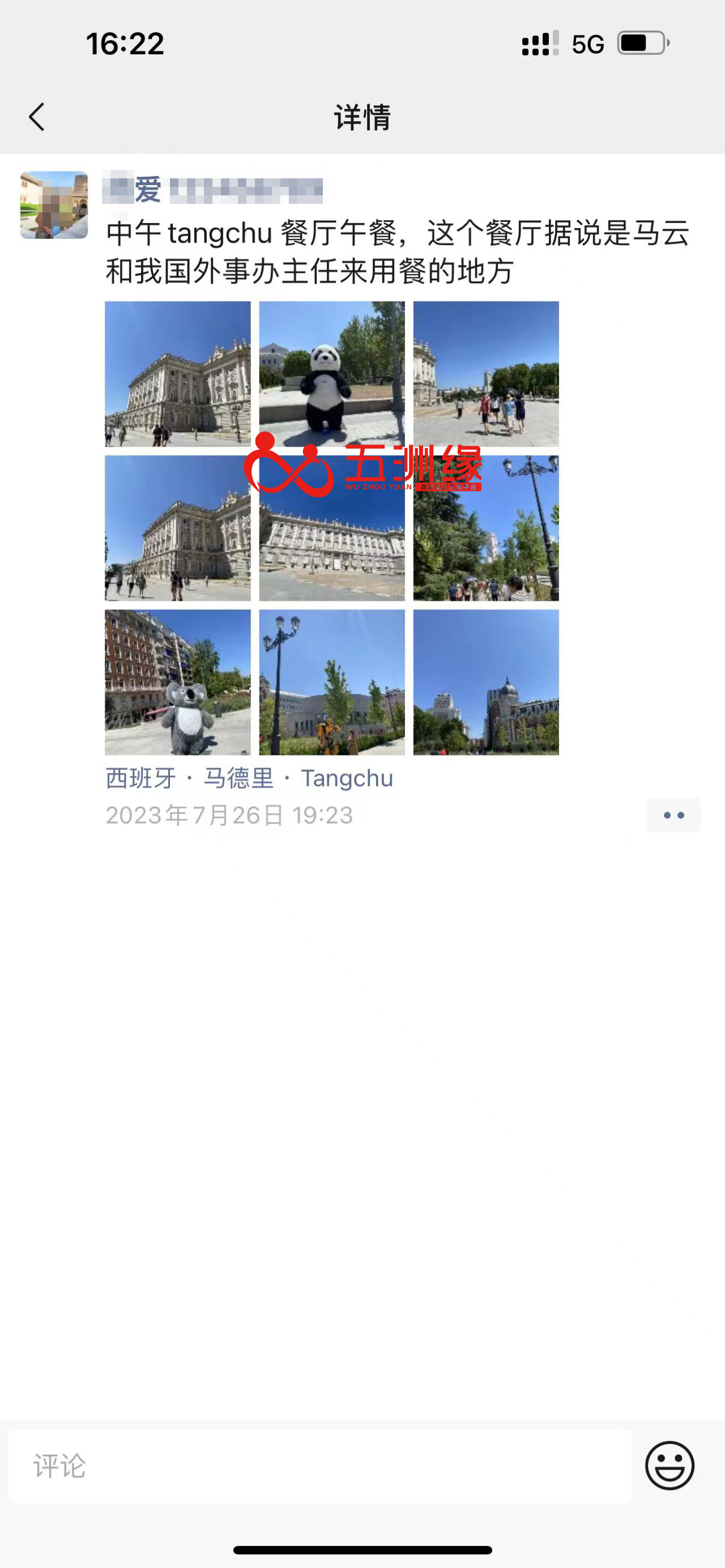Open the location 西班牙·马德里·Tangchu
Screen dimensions: 725x1568
(249, 778)
